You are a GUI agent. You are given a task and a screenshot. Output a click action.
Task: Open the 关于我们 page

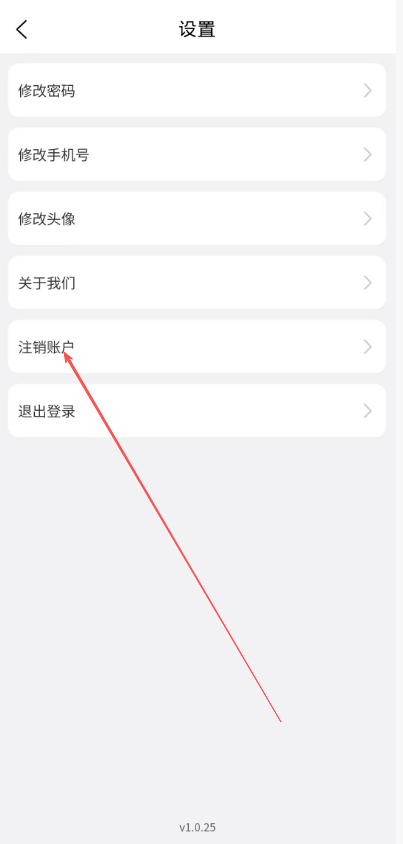(197, 283)
